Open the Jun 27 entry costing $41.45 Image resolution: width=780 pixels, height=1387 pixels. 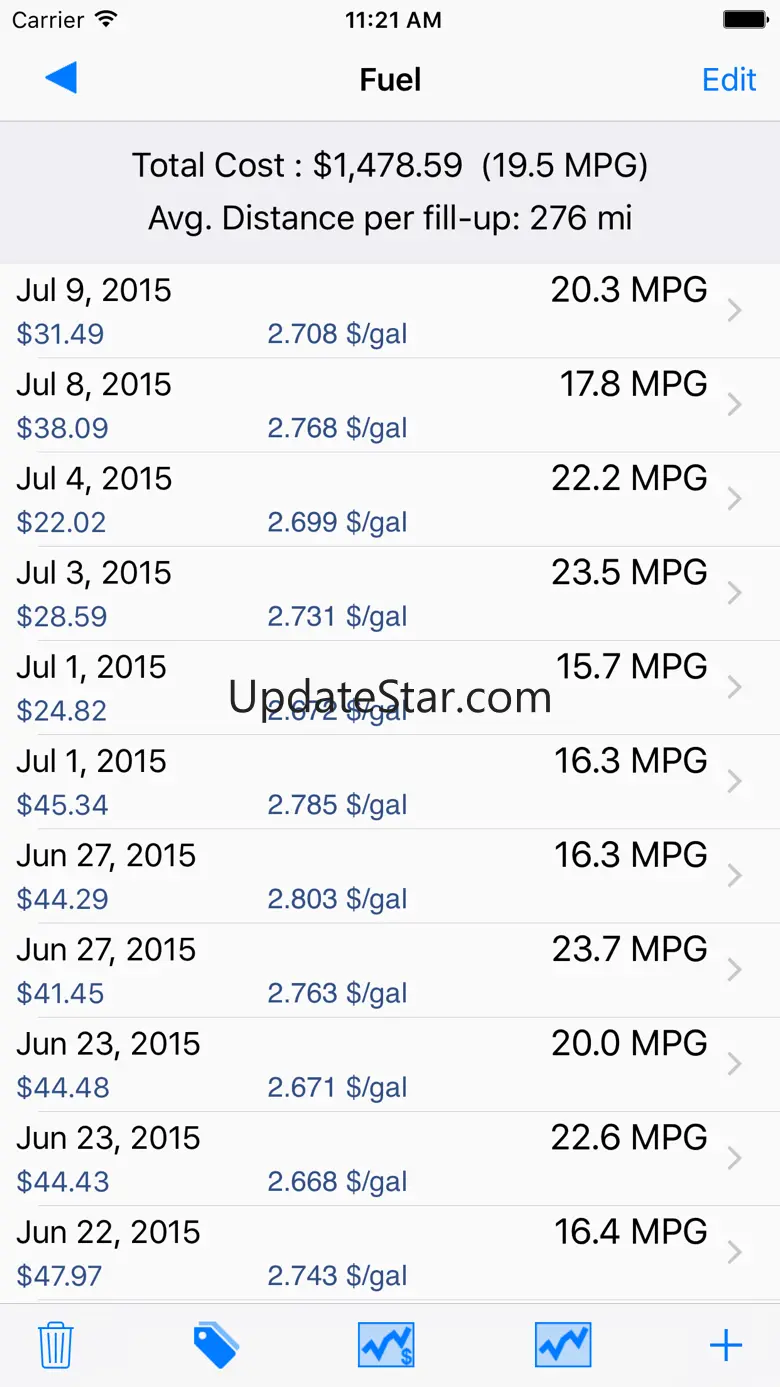[390, 969]
